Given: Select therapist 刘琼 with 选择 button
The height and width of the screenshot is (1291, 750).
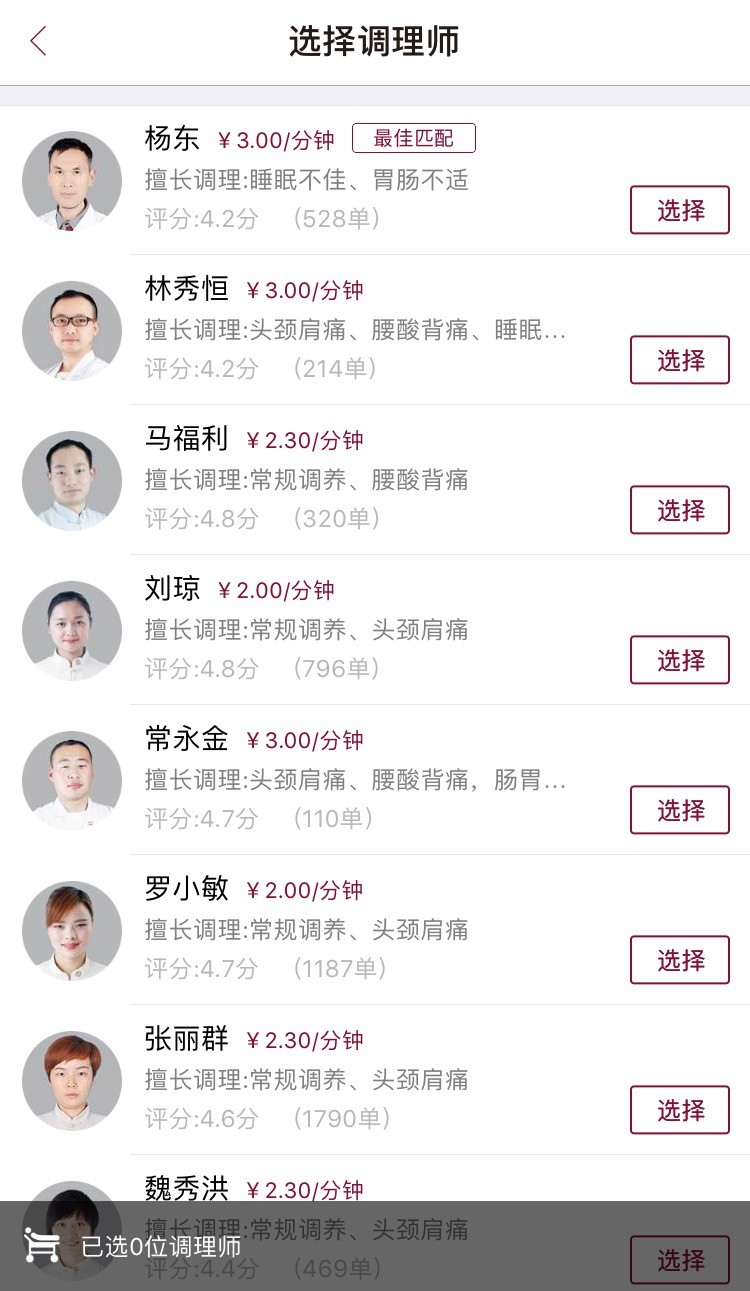Looking at the screenshot, I should [679, 660].
